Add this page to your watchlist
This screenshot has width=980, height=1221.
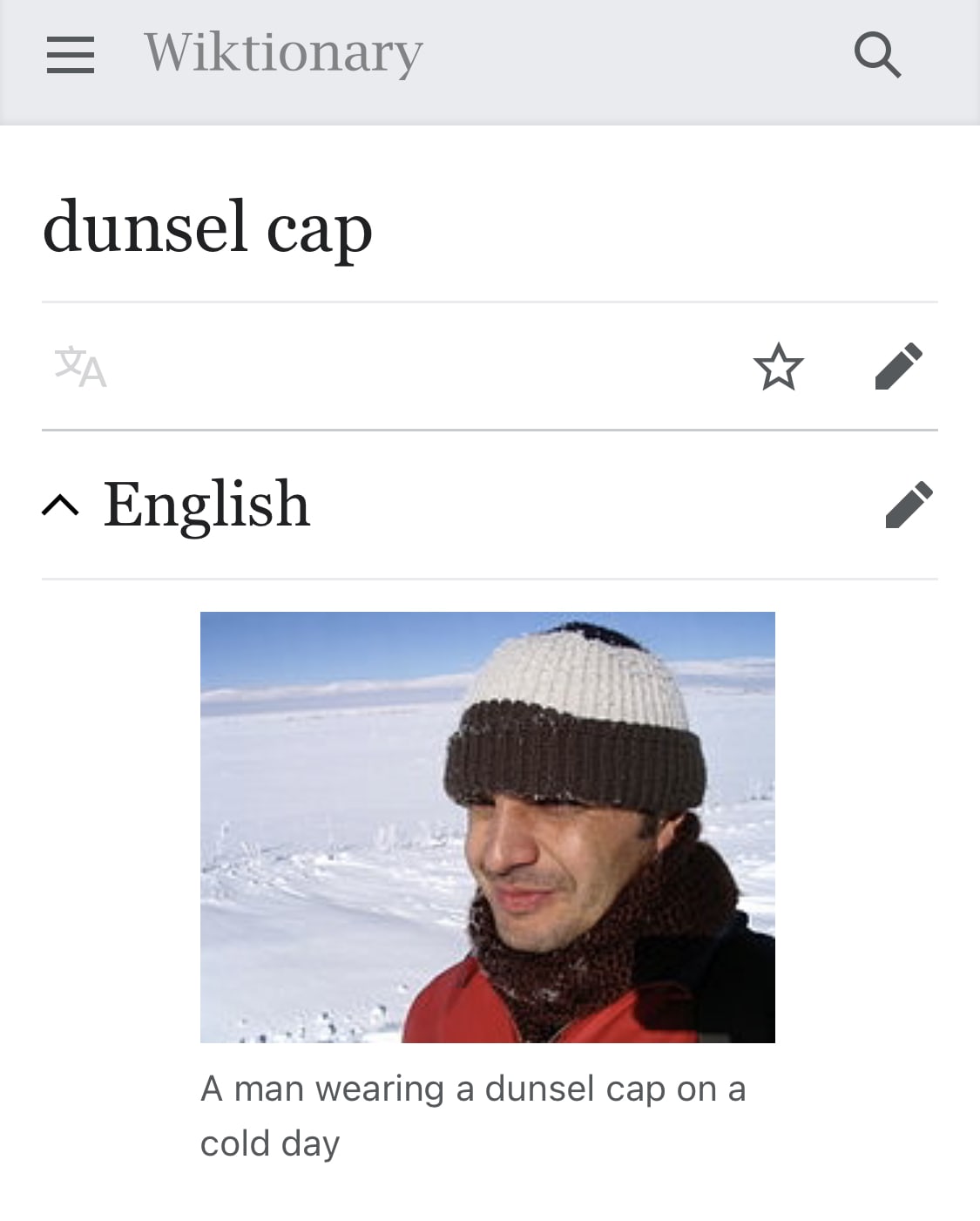778,366
